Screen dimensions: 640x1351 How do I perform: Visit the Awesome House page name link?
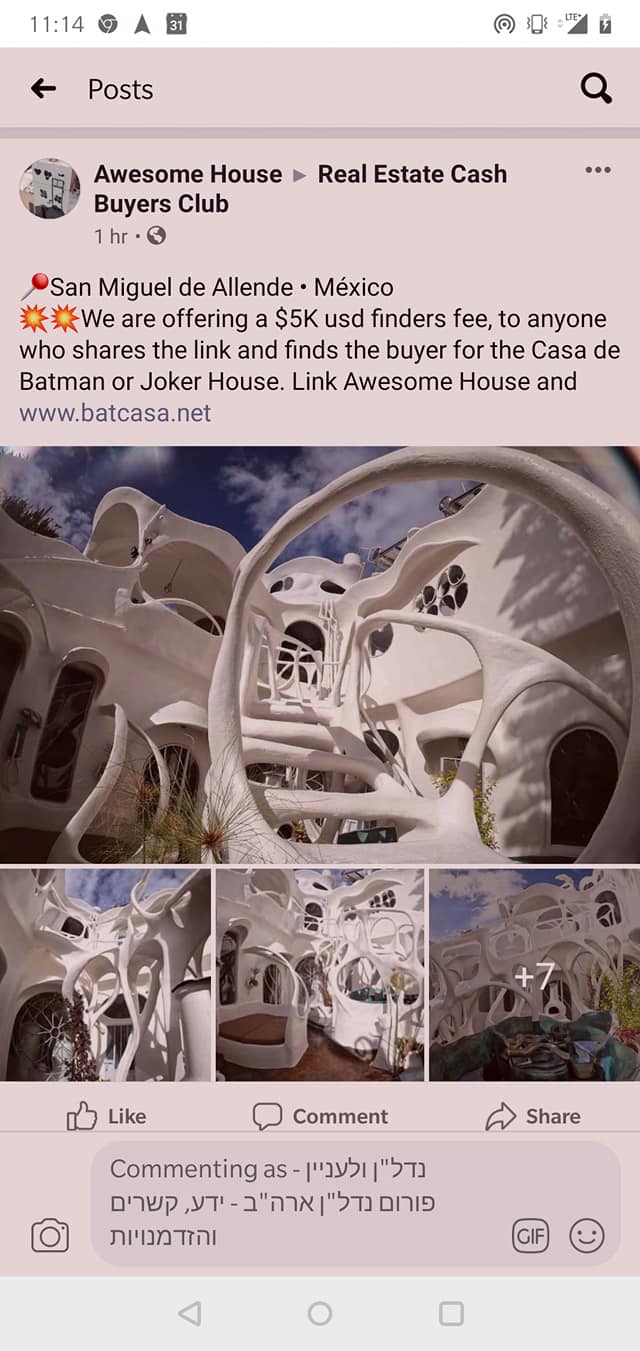tap(188, 174)
